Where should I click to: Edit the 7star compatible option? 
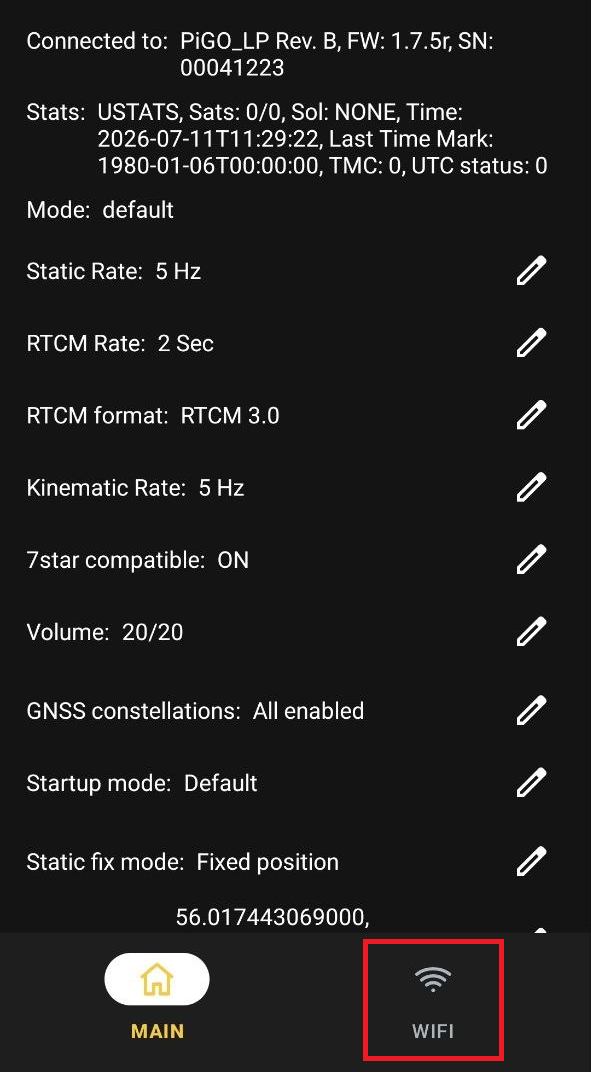click(531, 560)
